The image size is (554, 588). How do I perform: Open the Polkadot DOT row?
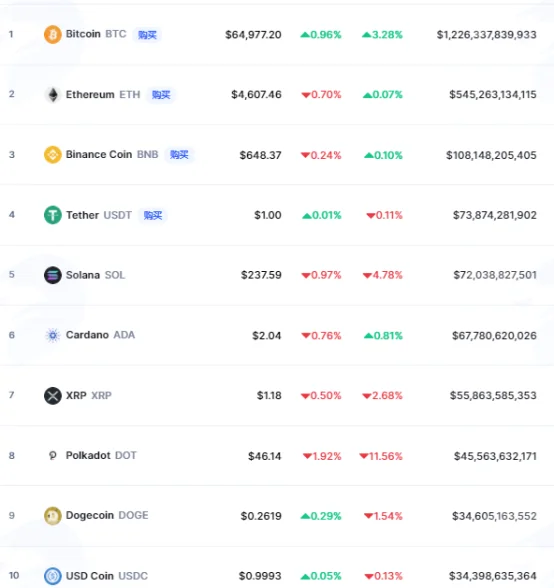pos(277,456)
